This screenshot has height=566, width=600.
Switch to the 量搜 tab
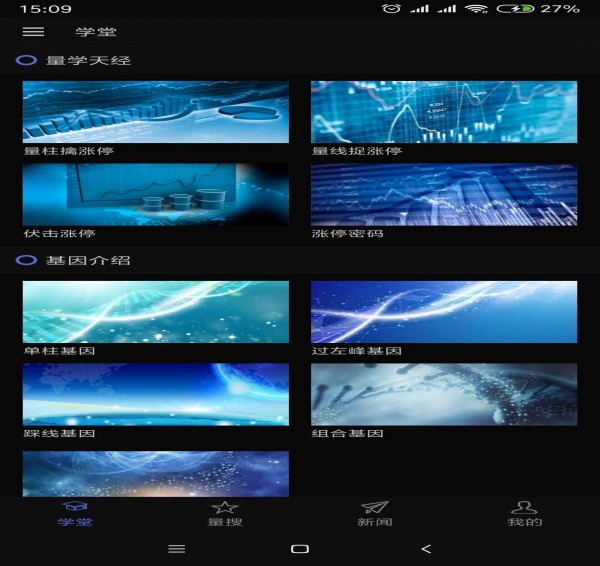coord(225,514)
